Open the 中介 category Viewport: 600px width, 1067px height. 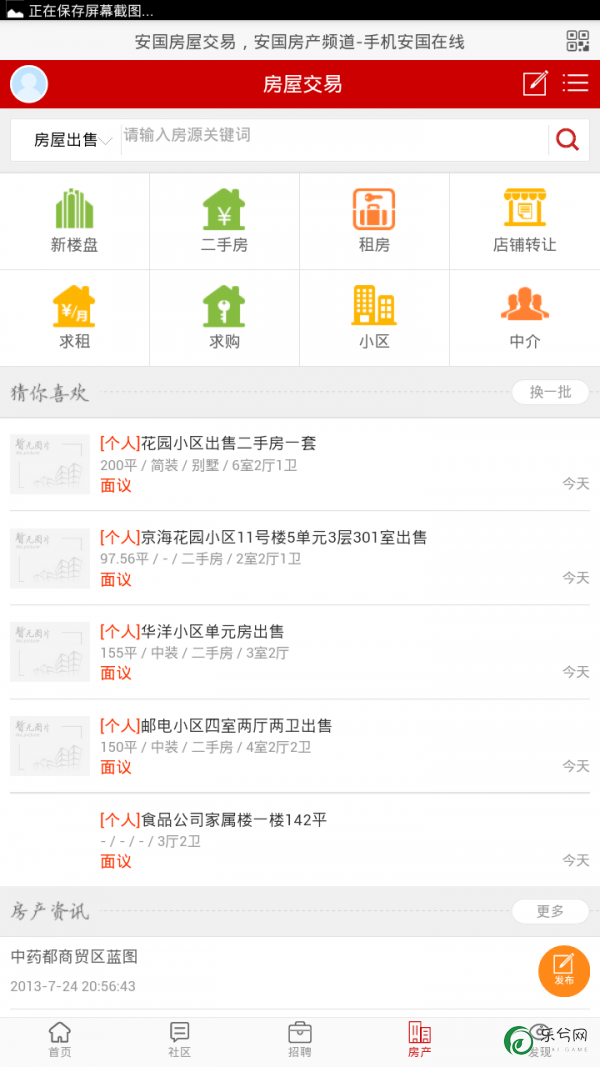(524, 317)
